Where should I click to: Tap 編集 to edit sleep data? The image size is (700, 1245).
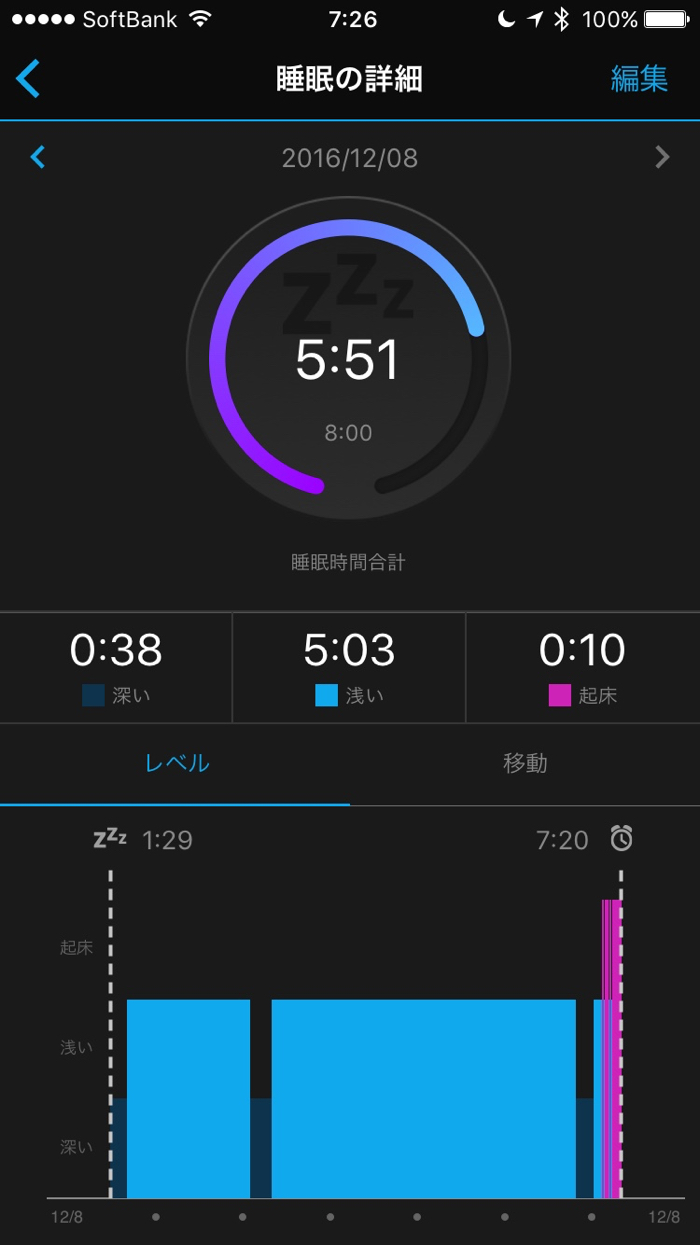(639, 79)
